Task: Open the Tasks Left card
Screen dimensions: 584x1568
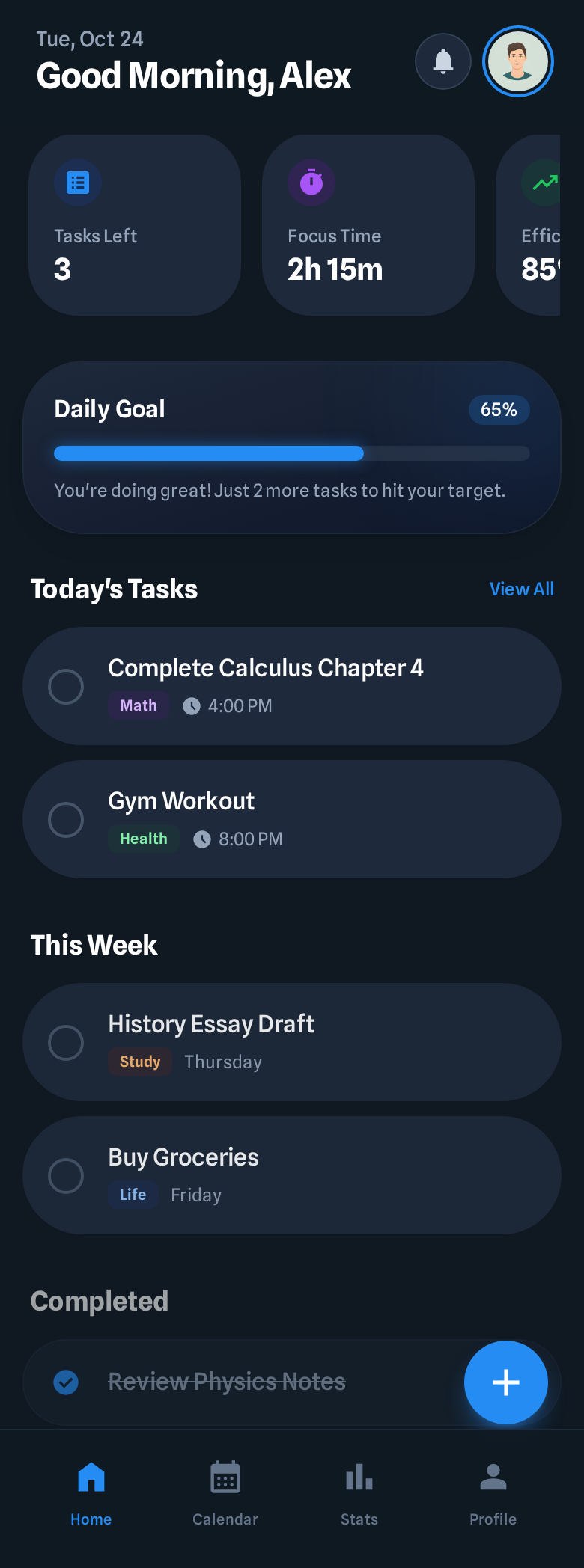Action: (135, 225)
